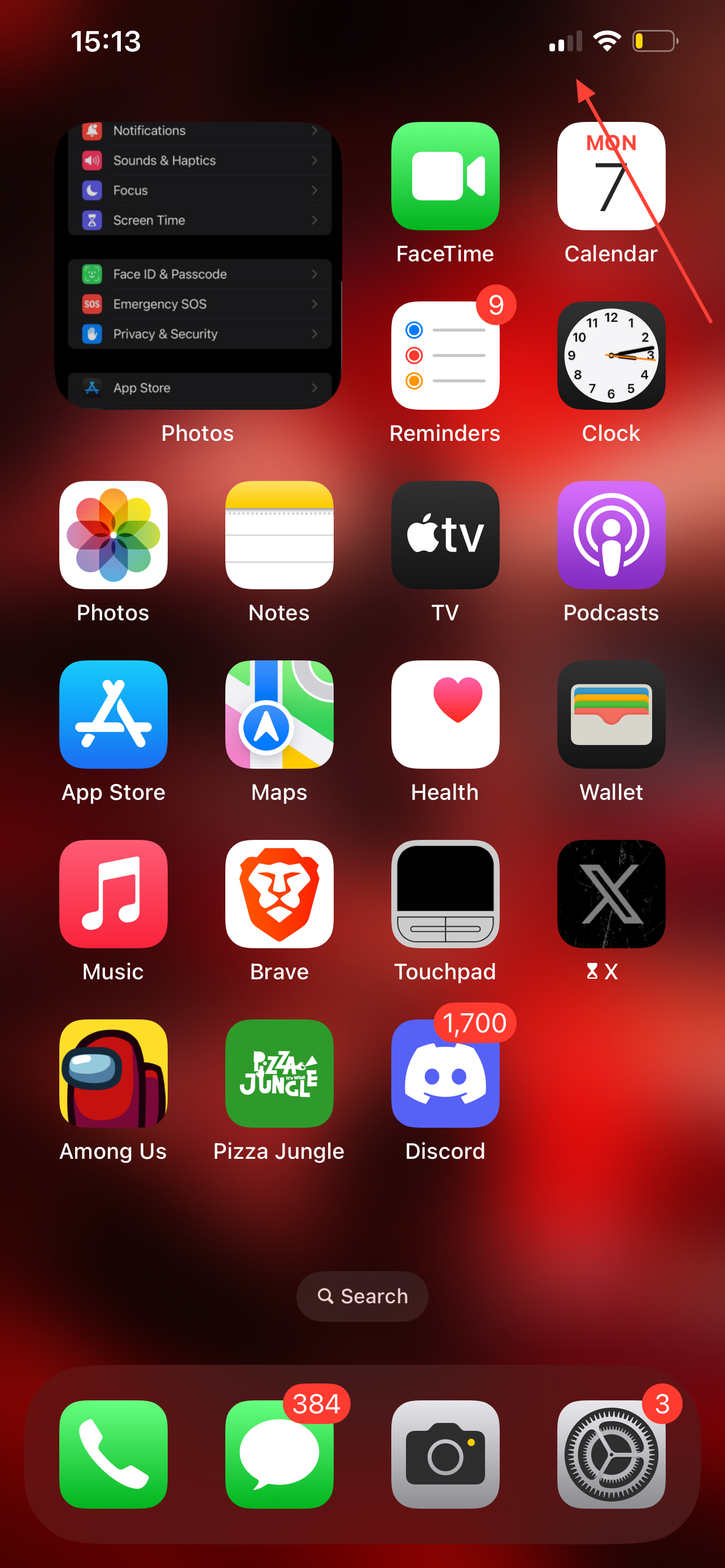Open the Wallet app
725x1568 pixels.
click(x=610, y=715)
